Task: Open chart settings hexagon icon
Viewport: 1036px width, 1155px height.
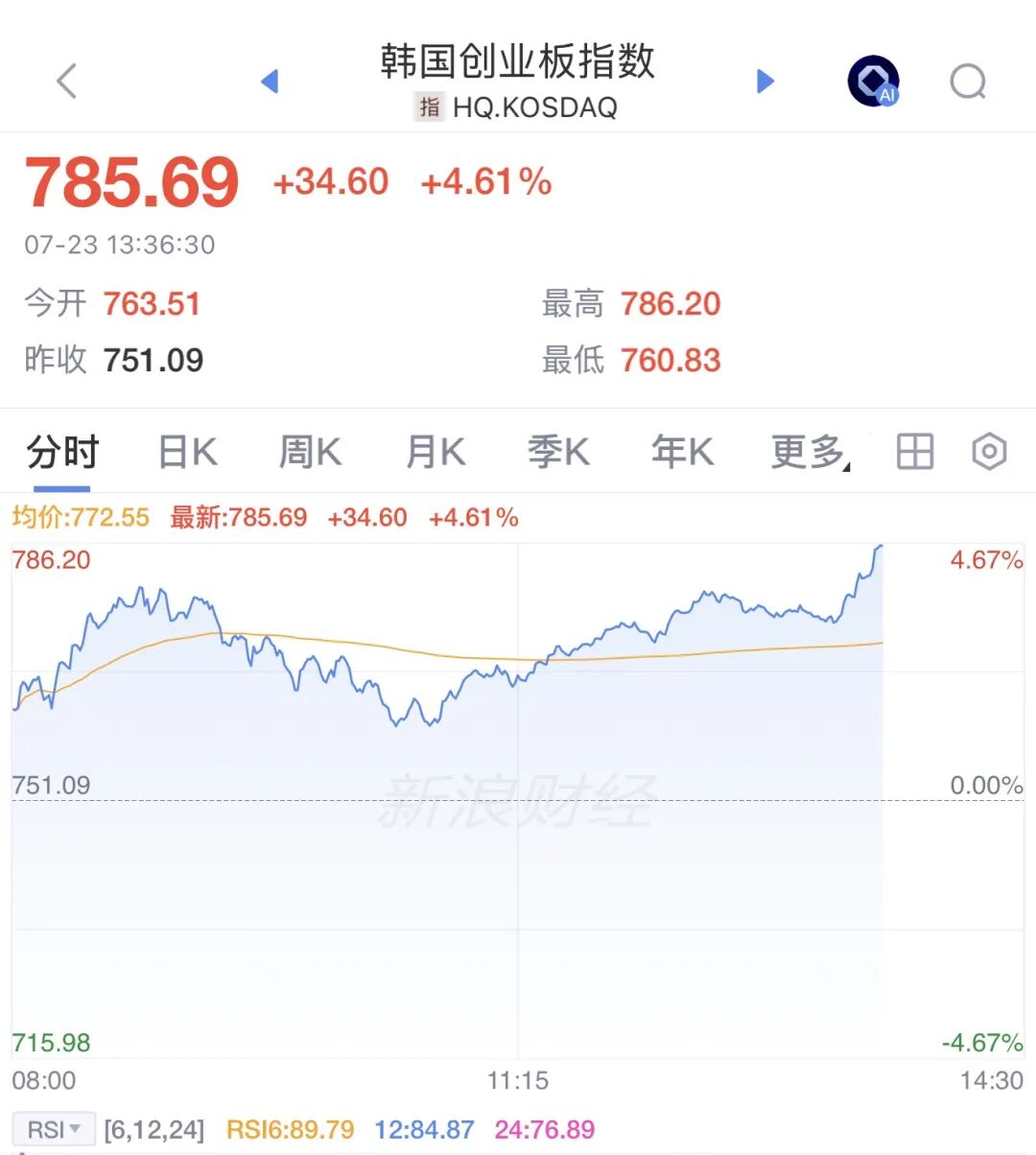Action: pos(989,451)
